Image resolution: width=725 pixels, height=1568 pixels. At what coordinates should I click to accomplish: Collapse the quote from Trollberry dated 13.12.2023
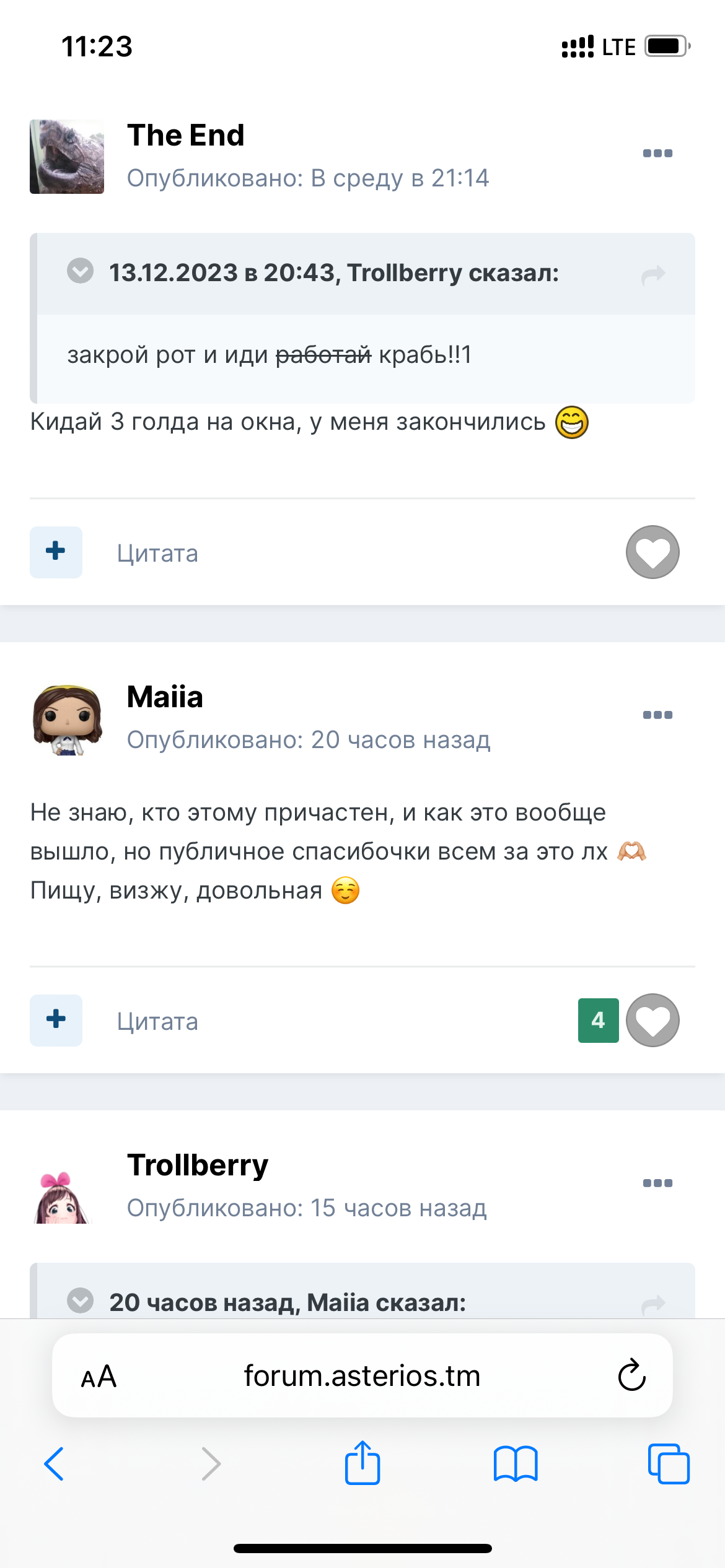[81, 271]
